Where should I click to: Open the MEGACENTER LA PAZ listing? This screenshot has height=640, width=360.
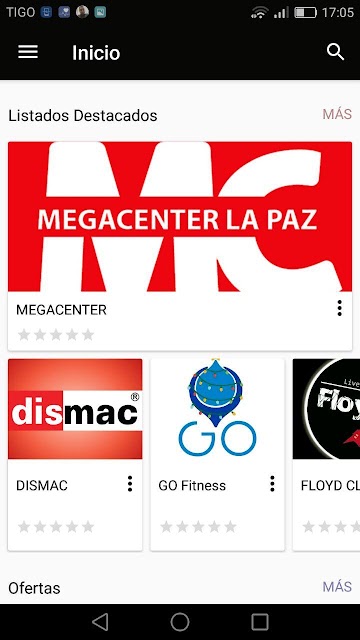(180, 246)
